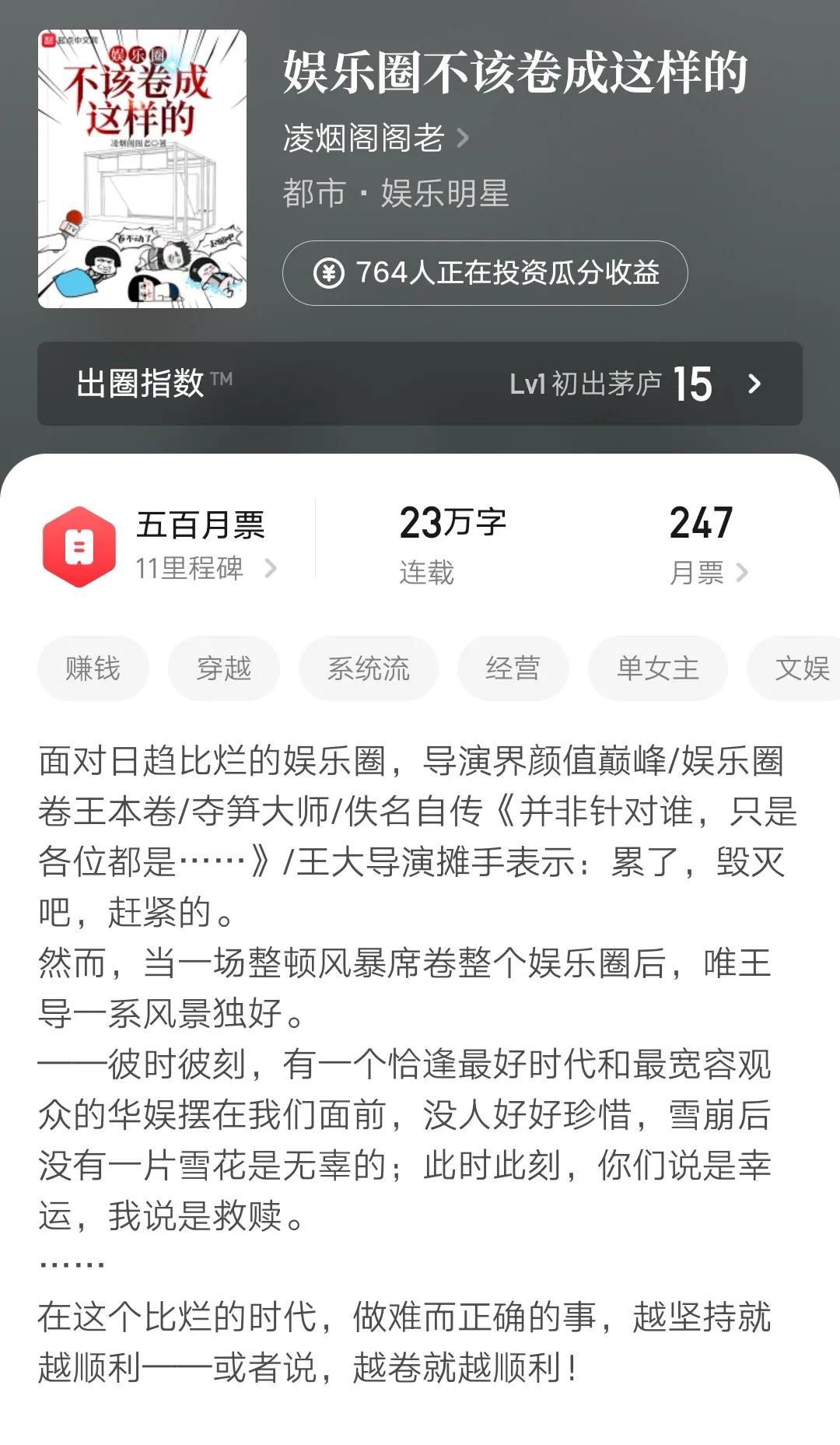Viewport: 840px width, 1445px height.
Task: Click the book title 娱乐圈不该卷成这样的
Action: [x=516, y=74]
